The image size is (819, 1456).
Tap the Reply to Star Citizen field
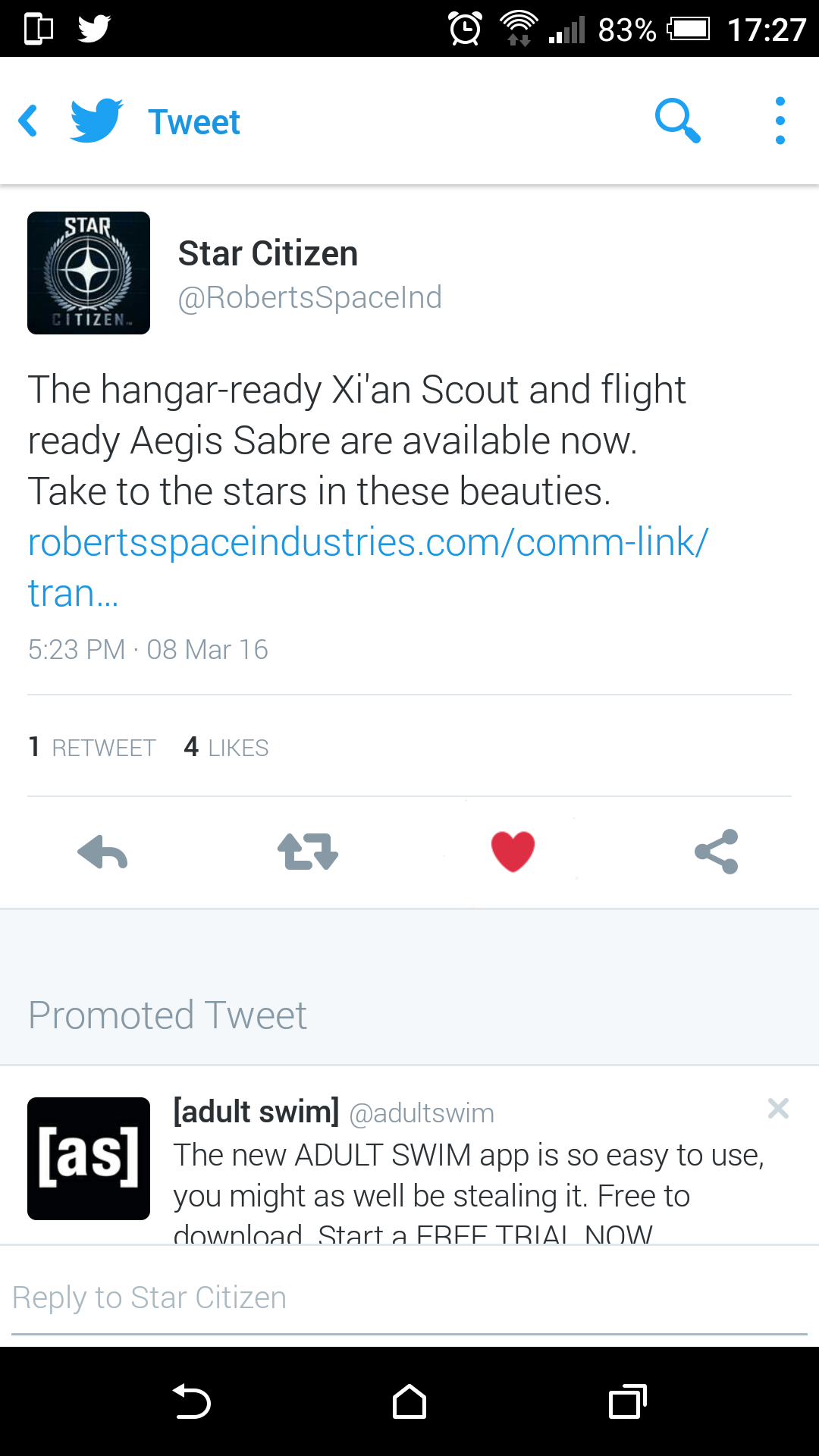[409, 1298]
